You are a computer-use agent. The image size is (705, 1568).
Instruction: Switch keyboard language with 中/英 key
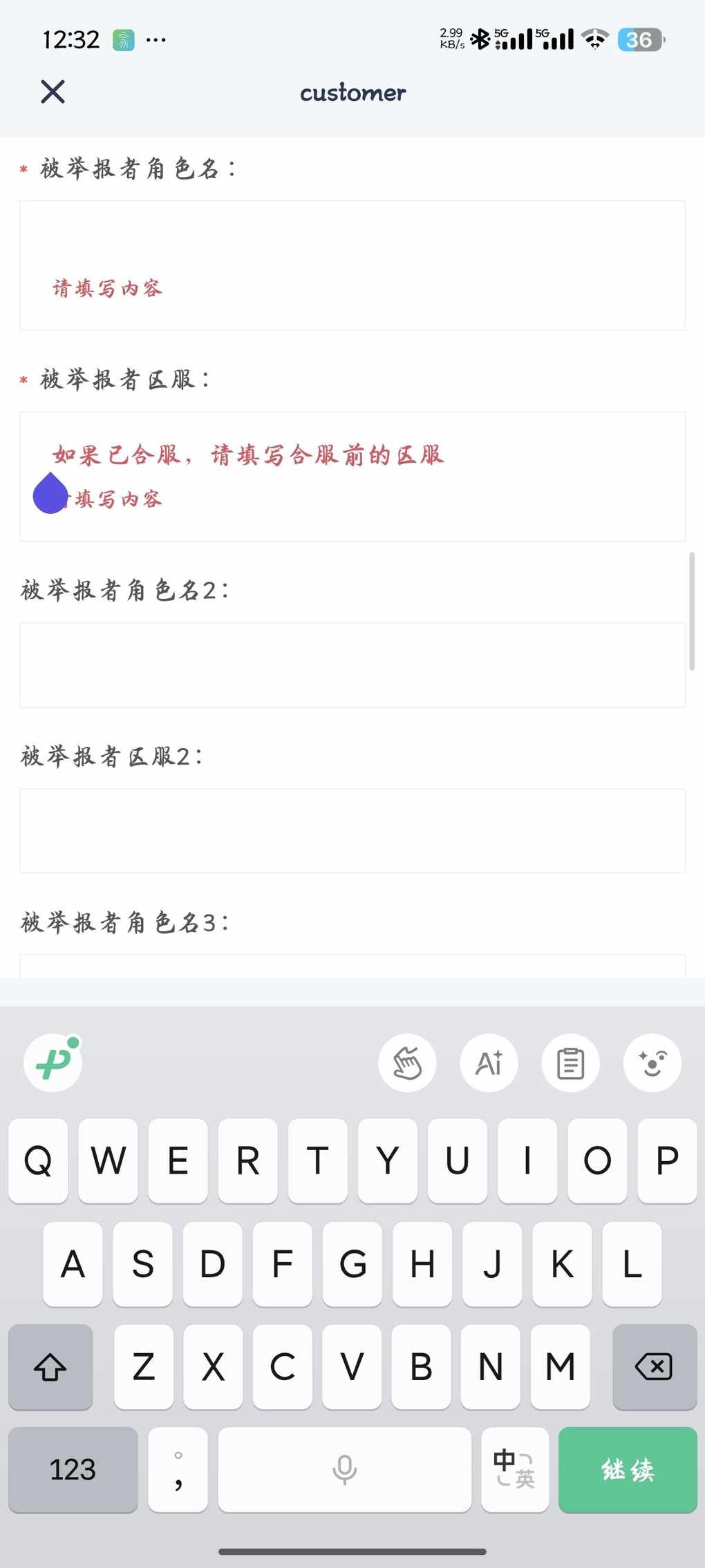coord(514,1469)
